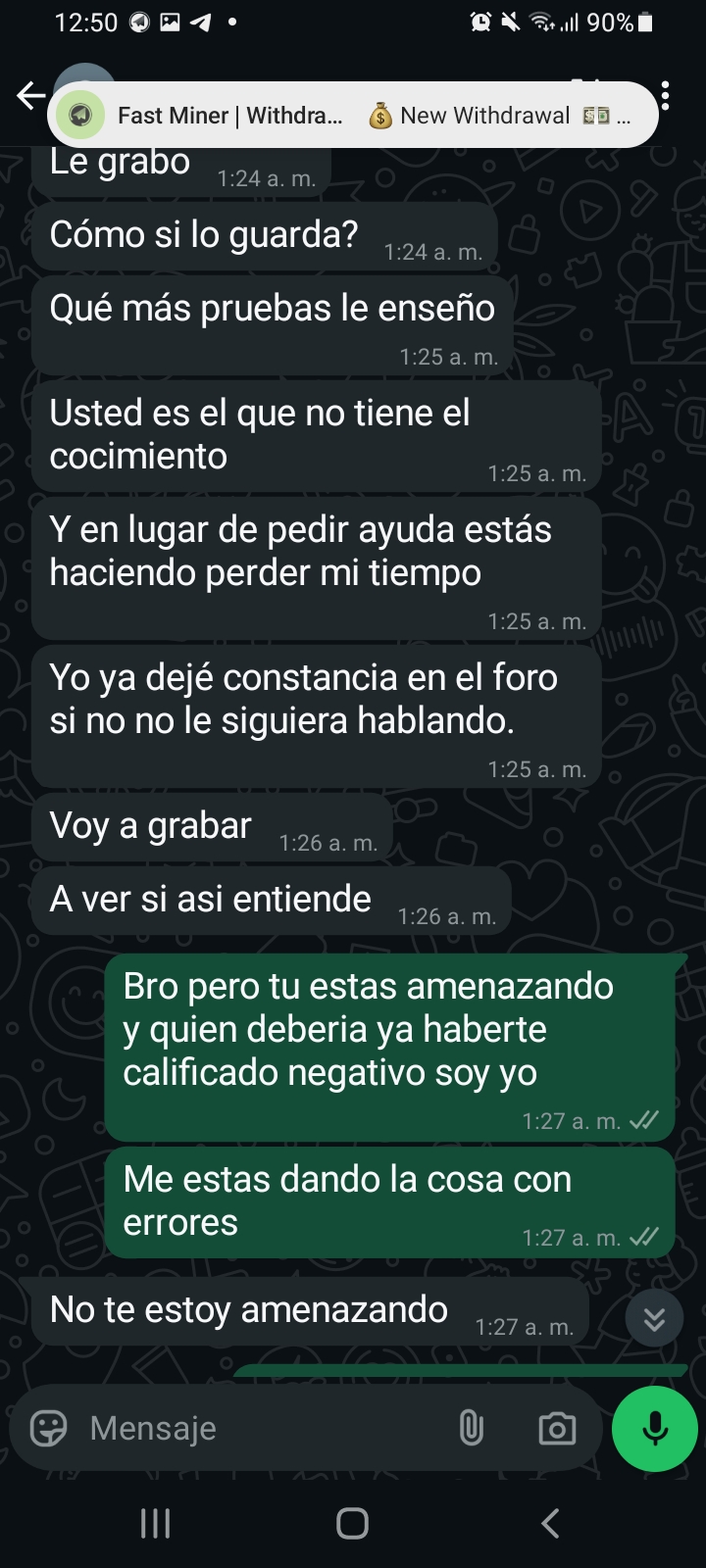Jump to the latest messages
The image size is (706, 1568).
click(x=654, y=1319)
